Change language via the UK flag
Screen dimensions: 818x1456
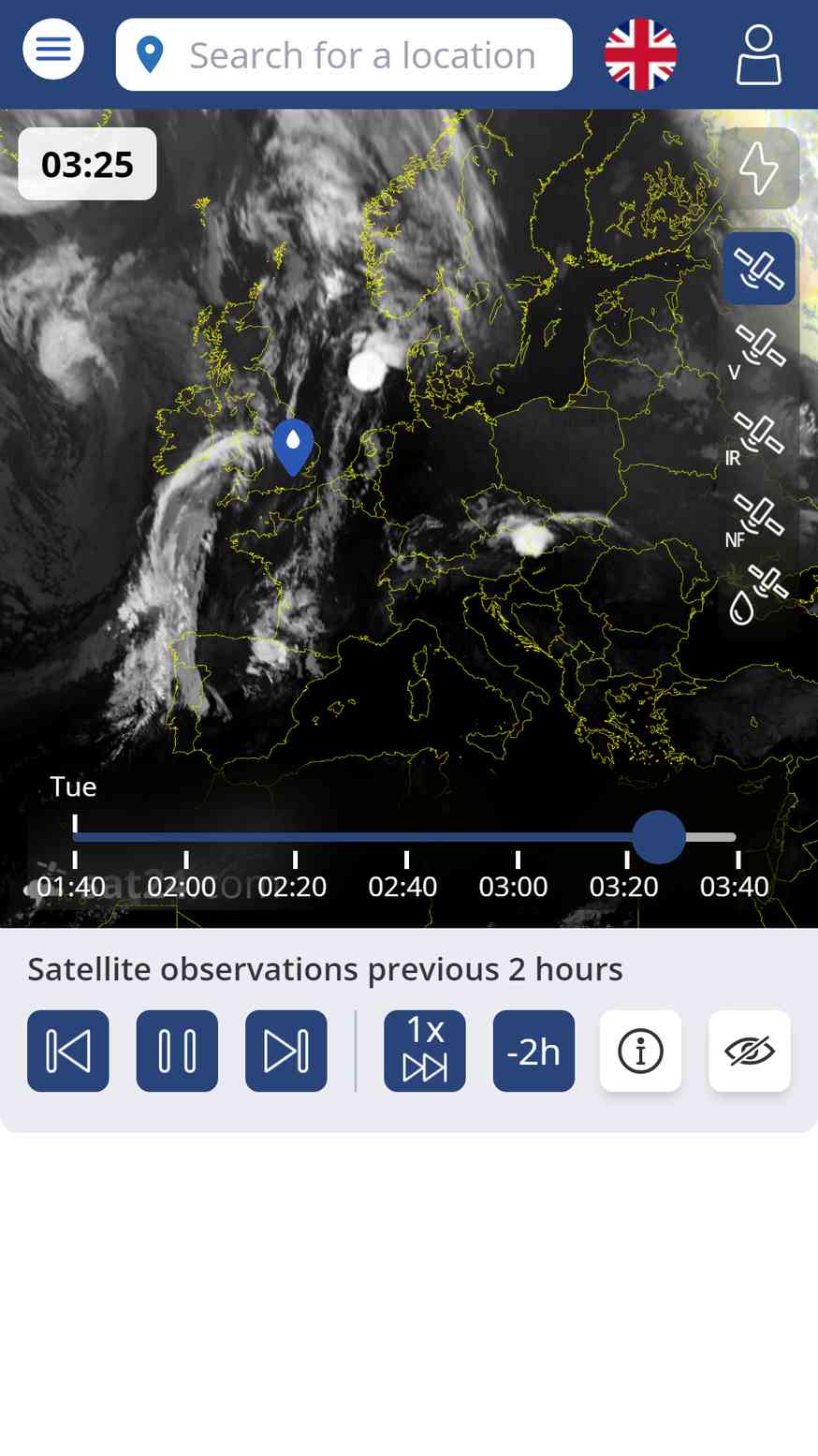[641, 55]
